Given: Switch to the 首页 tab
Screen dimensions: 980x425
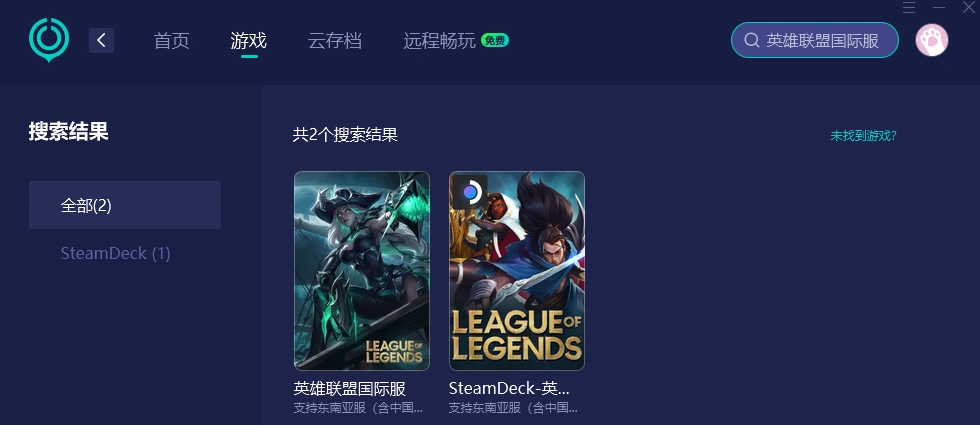Looking at the screenshot, I should pos(171,41).
